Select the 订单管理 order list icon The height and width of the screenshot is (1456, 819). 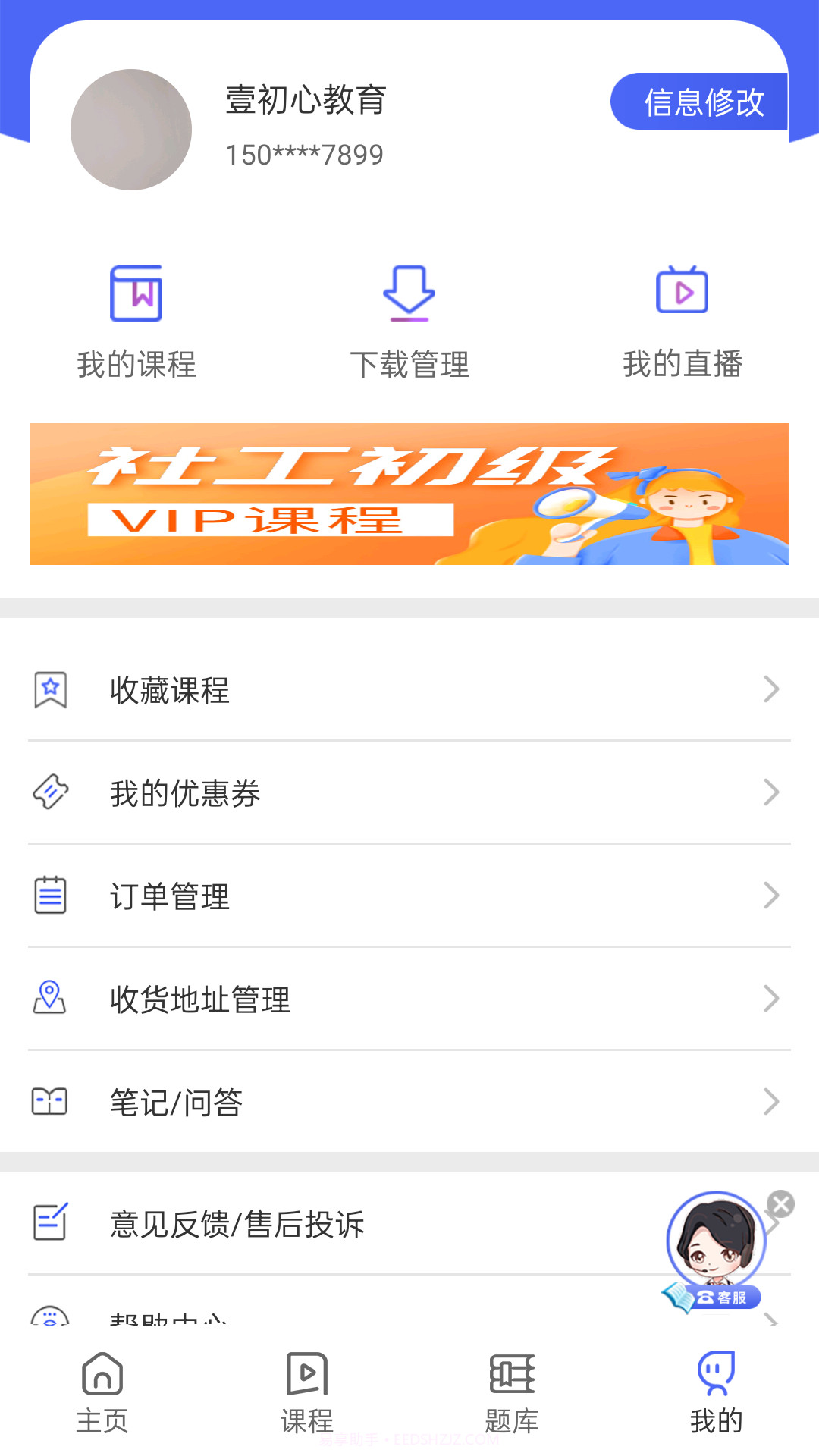[50, 896]
